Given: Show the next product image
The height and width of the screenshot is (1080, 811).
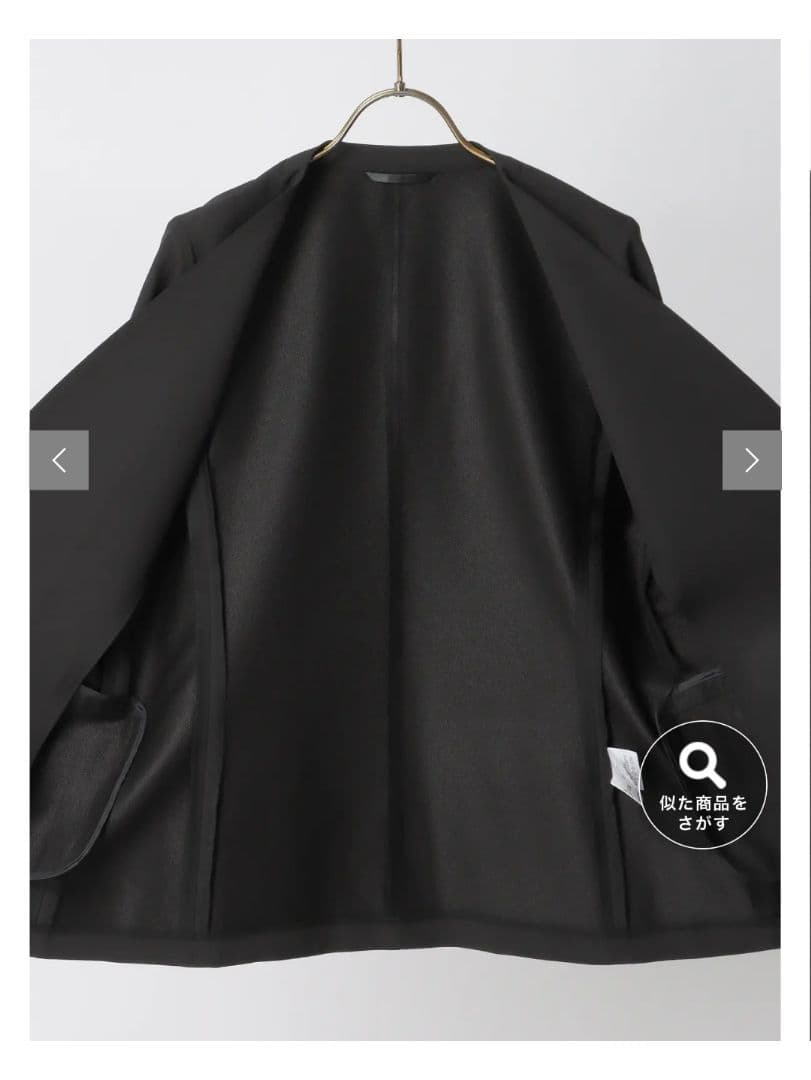Looking at the screenshot, I should (x=751, y=460).
